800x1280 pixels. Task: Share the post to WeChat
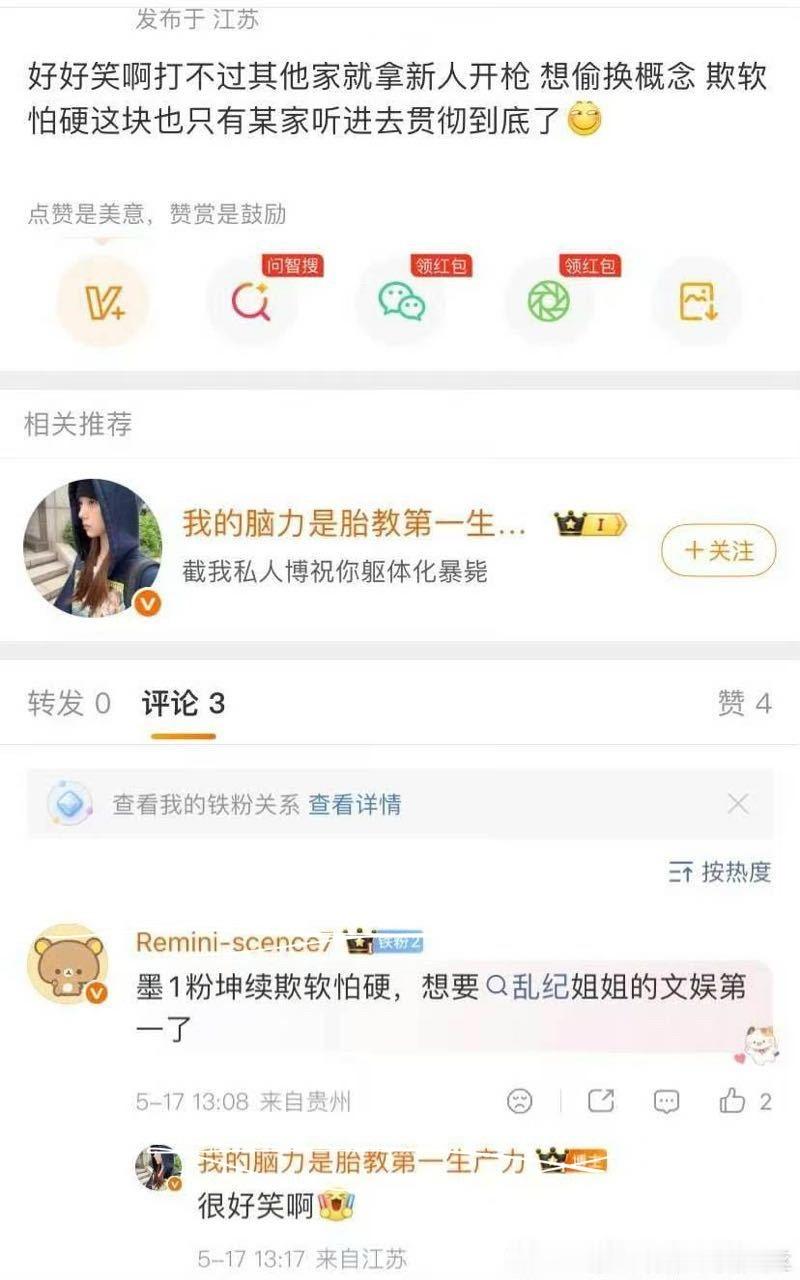pos(401,301)
